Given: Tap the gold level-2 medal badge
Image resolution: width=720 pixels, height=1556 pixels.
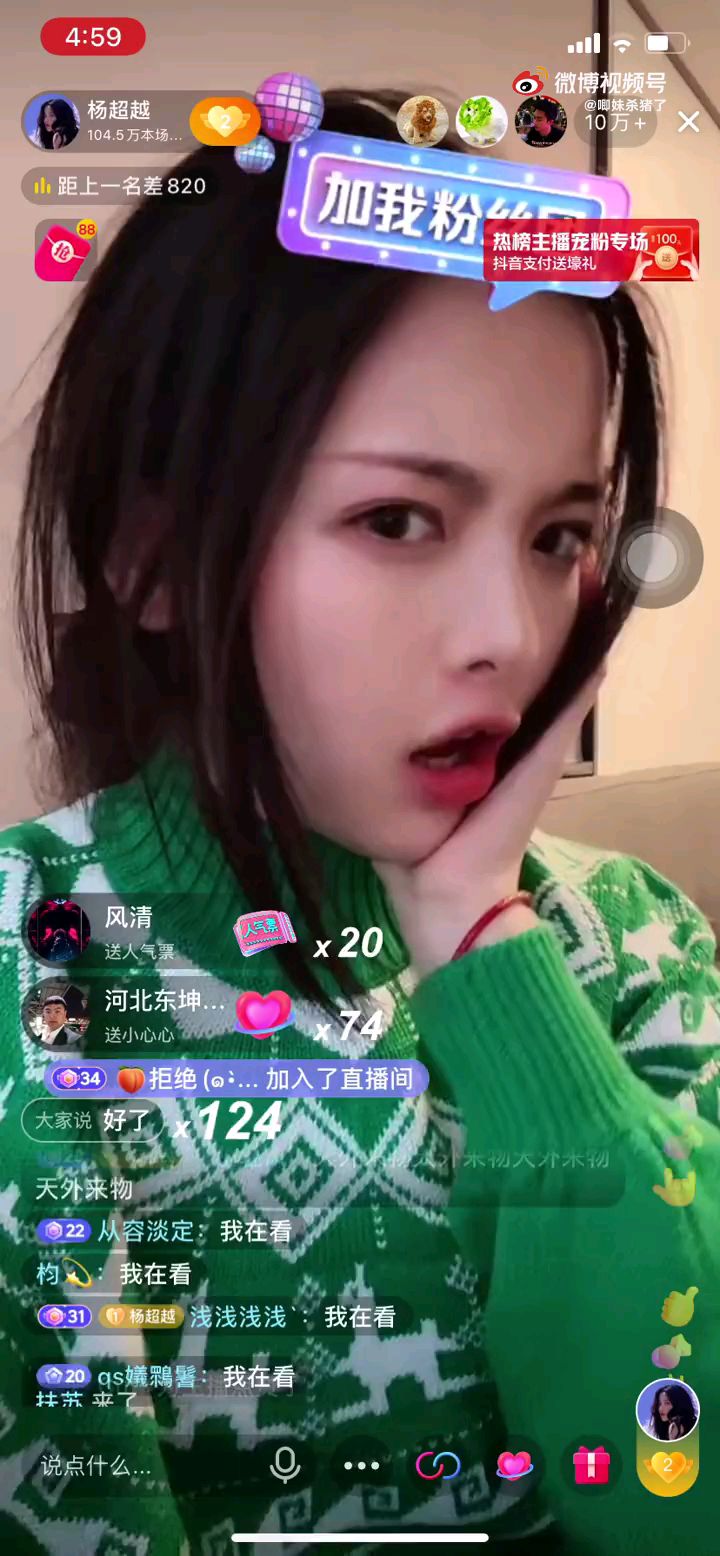Looking at the screenshot, I should click(667, 1465).
